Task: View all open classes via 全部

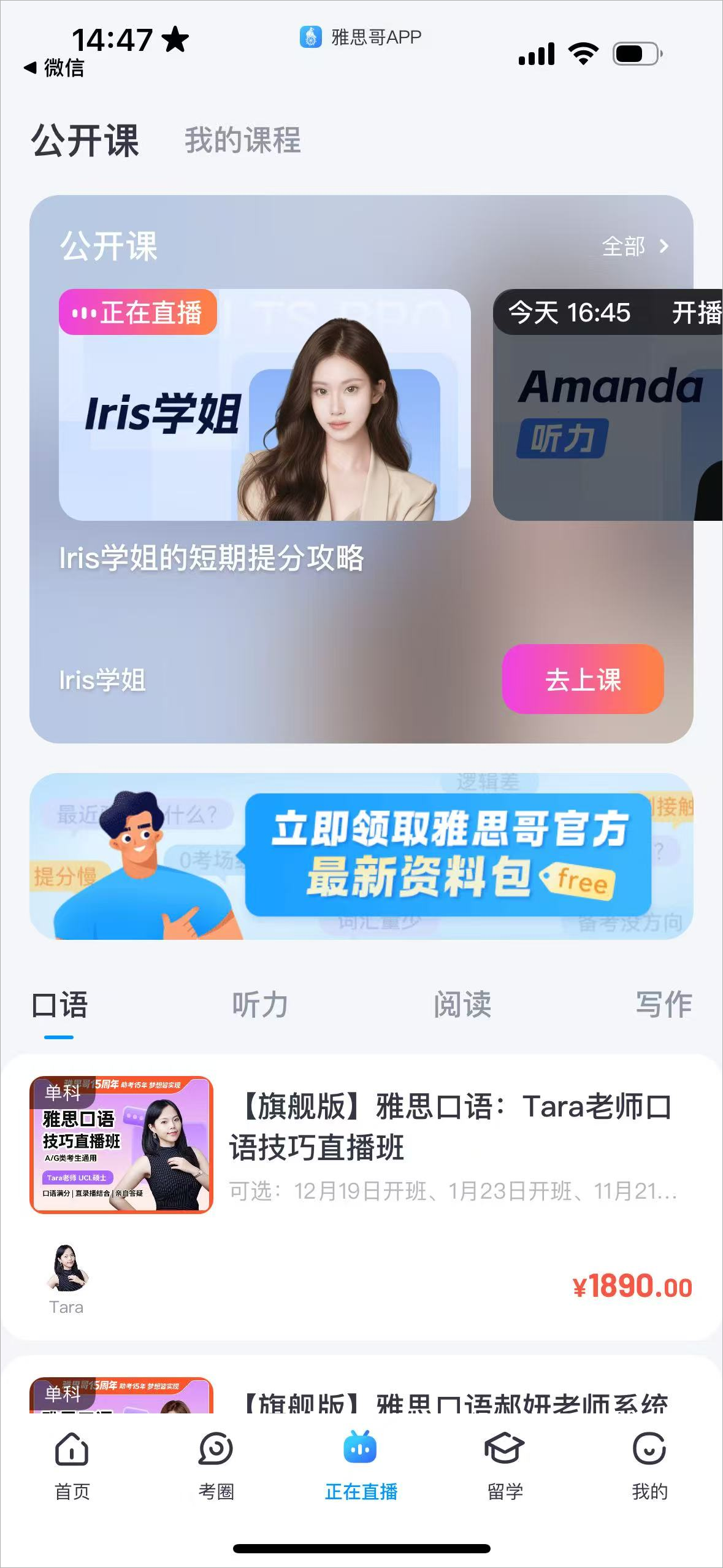Action: [635, 247]
